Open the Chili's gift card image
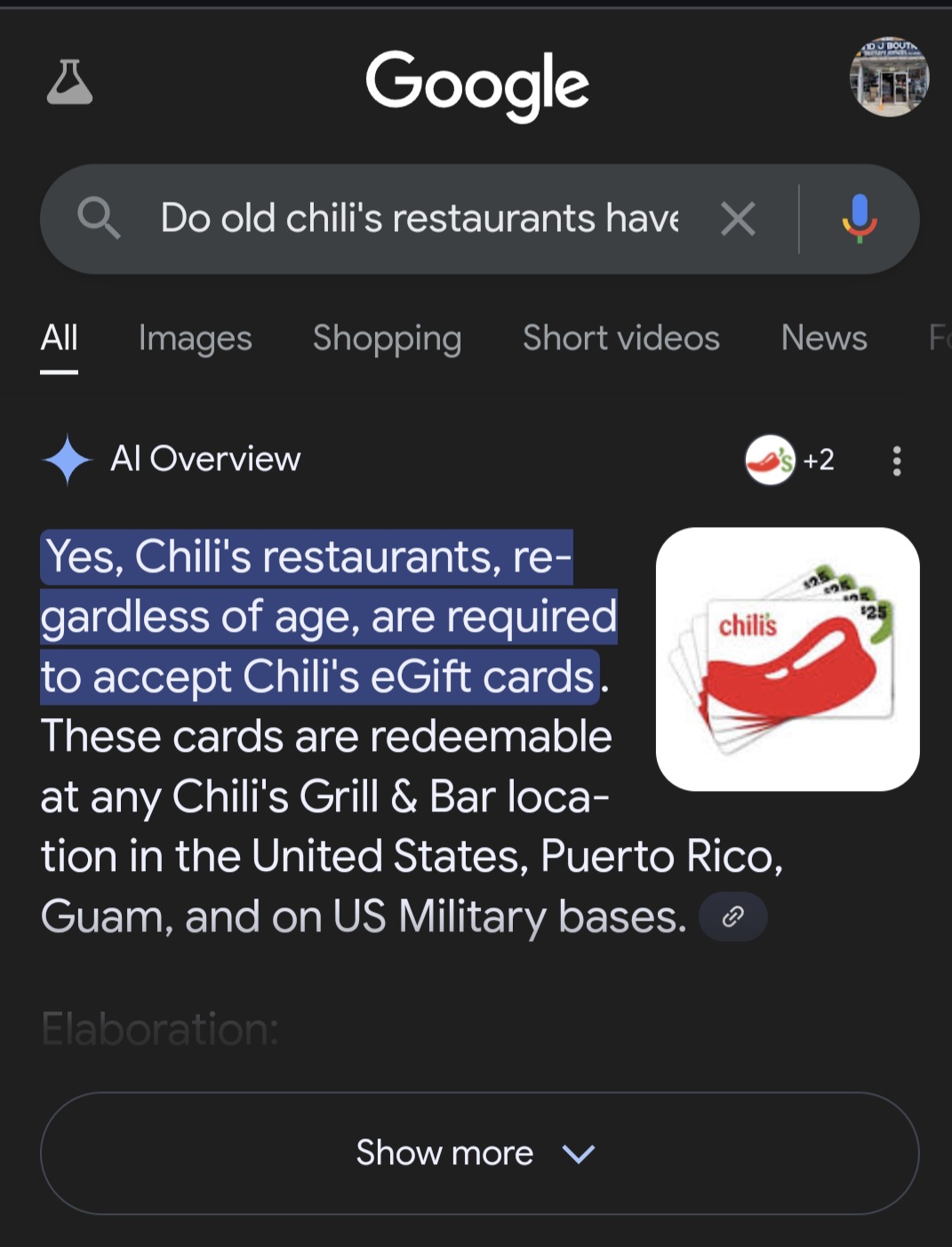Viewport: 952px width, 1247px height. tap(787, 659)
